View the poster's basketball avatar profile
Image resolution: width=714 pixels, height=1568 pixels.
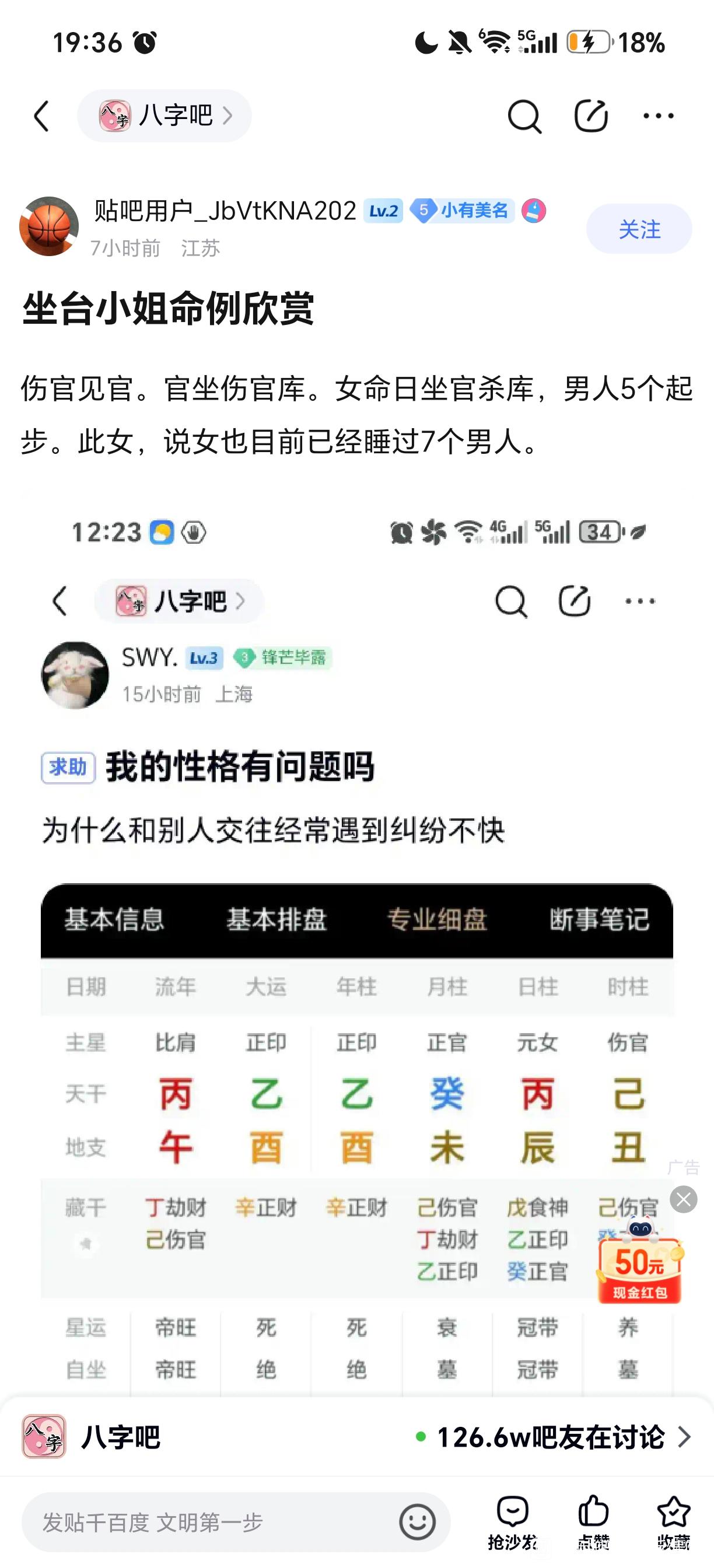50,226
